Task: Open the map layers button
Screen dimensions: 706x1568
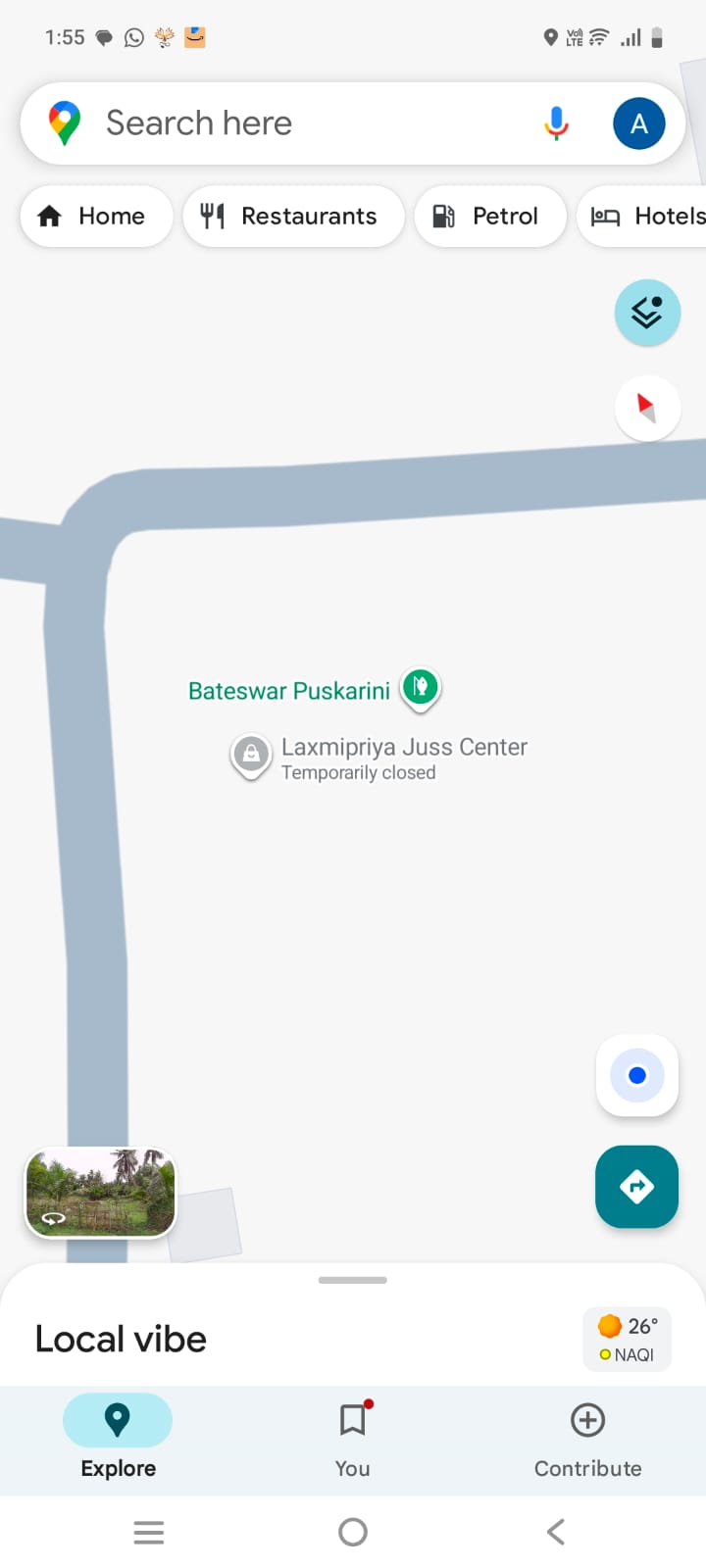Action: (x=647, y=313)
